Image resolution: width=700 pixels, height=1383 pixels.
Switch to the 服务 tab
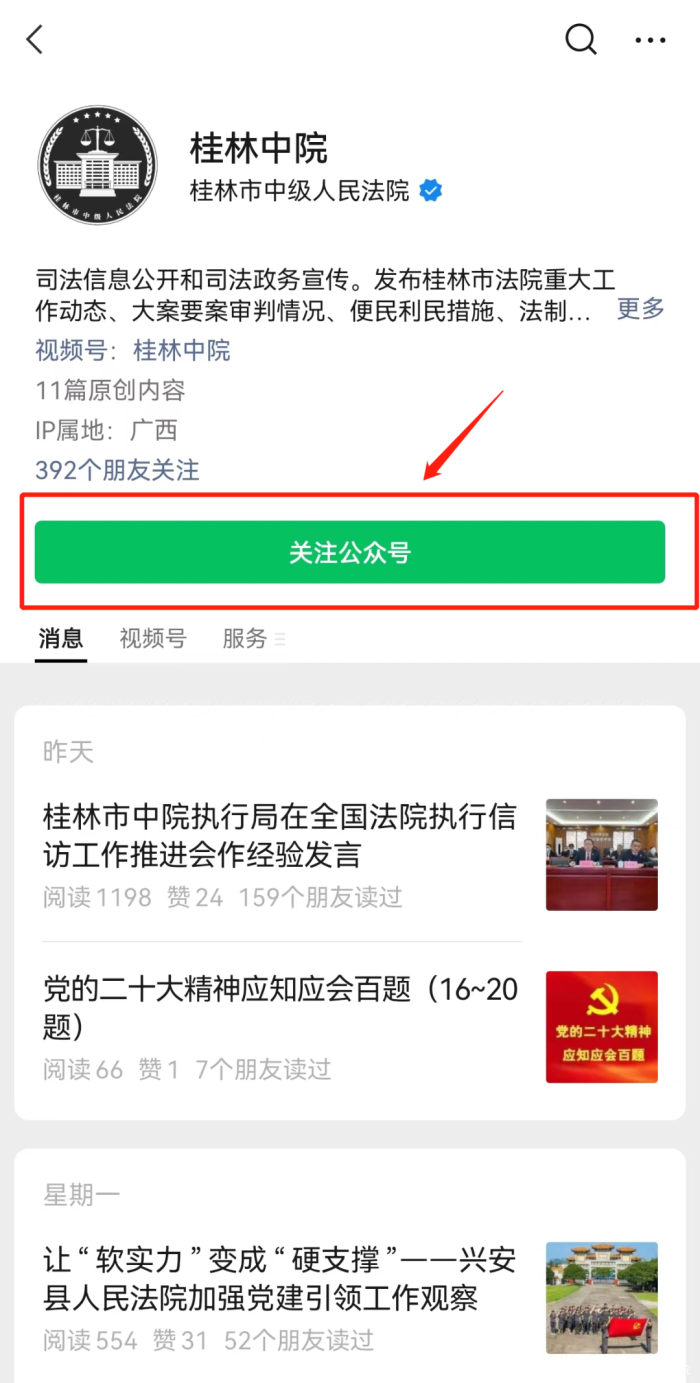point(246,638)
